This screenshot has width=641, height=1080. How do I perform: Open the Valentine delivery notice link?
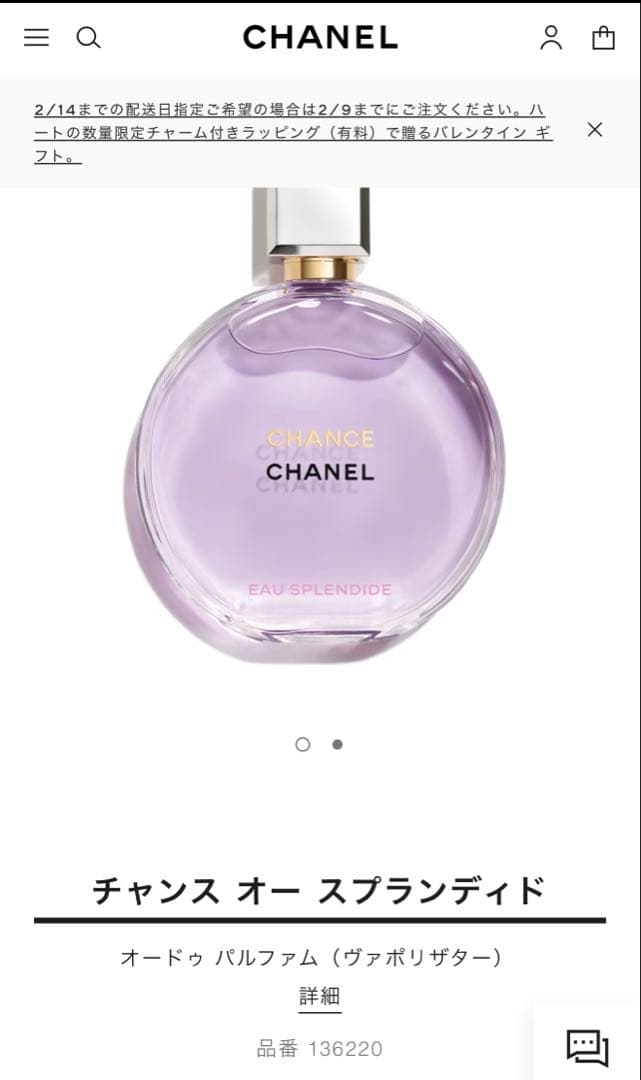290,133
